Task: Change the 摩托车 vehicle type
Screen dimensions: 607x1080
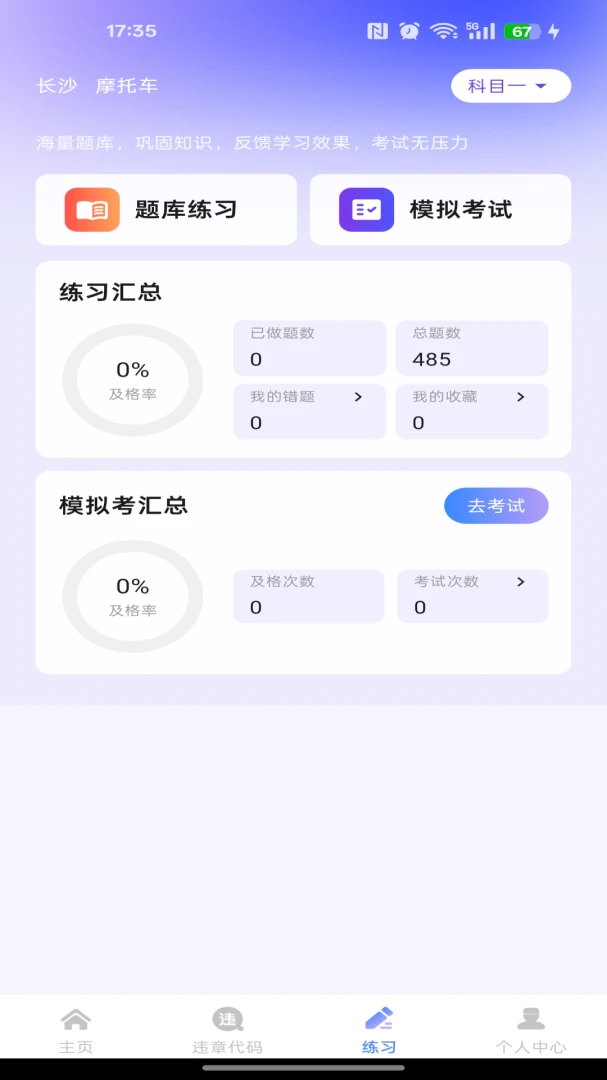Action: point(127,86)
